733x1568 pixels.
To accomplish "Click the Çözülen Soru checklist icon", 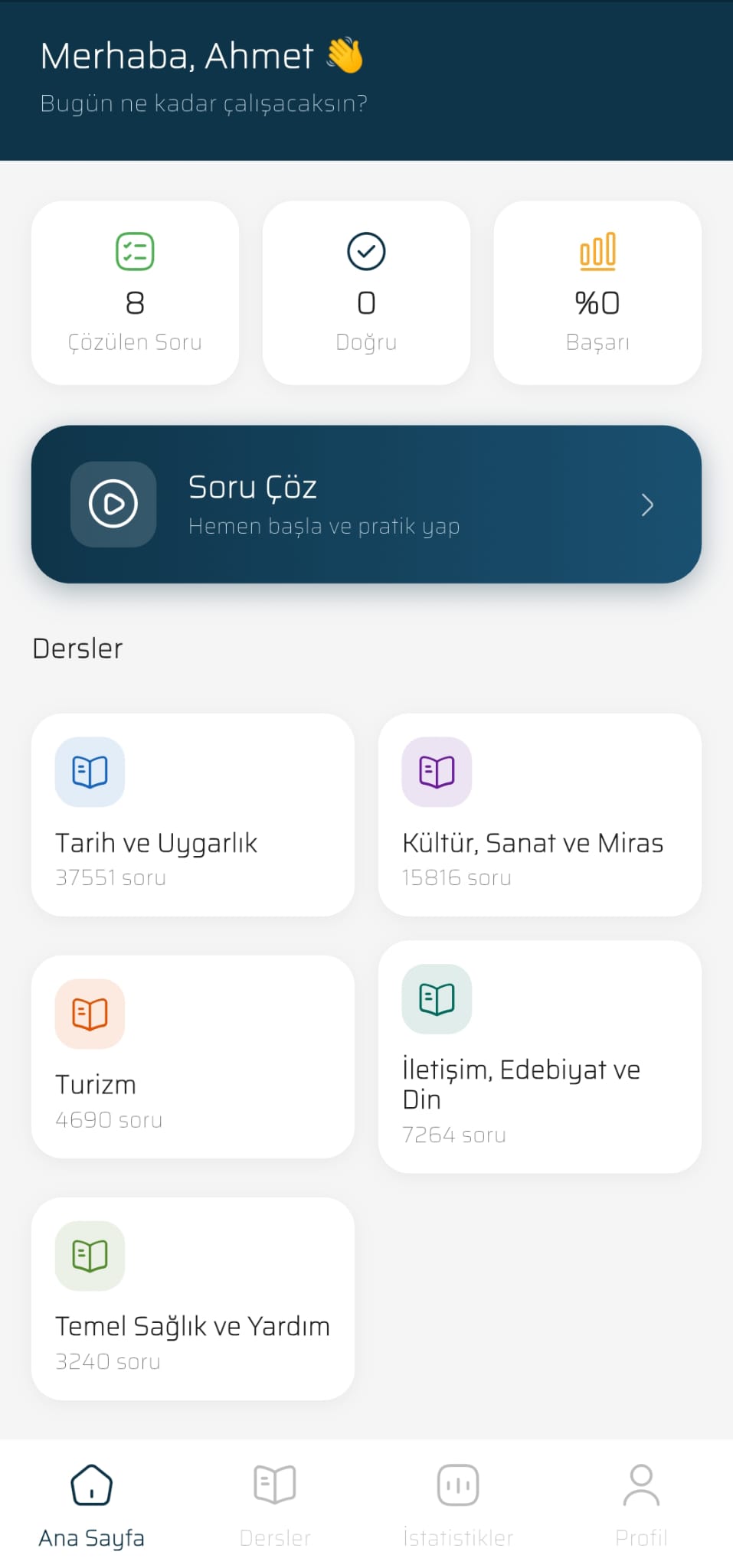I will [x=135, y=250].
